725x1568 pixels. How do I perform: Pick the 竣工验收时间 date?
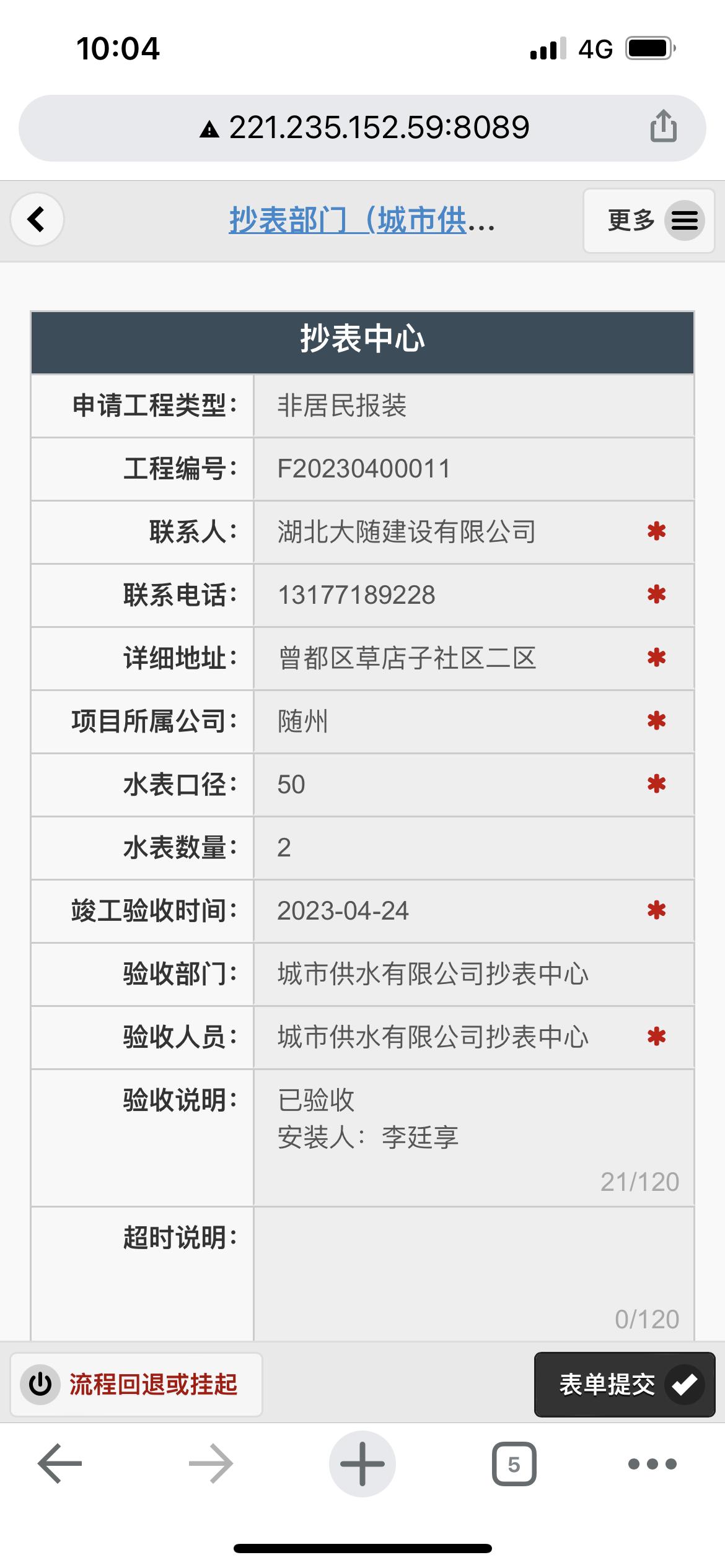tap(452, 911)
